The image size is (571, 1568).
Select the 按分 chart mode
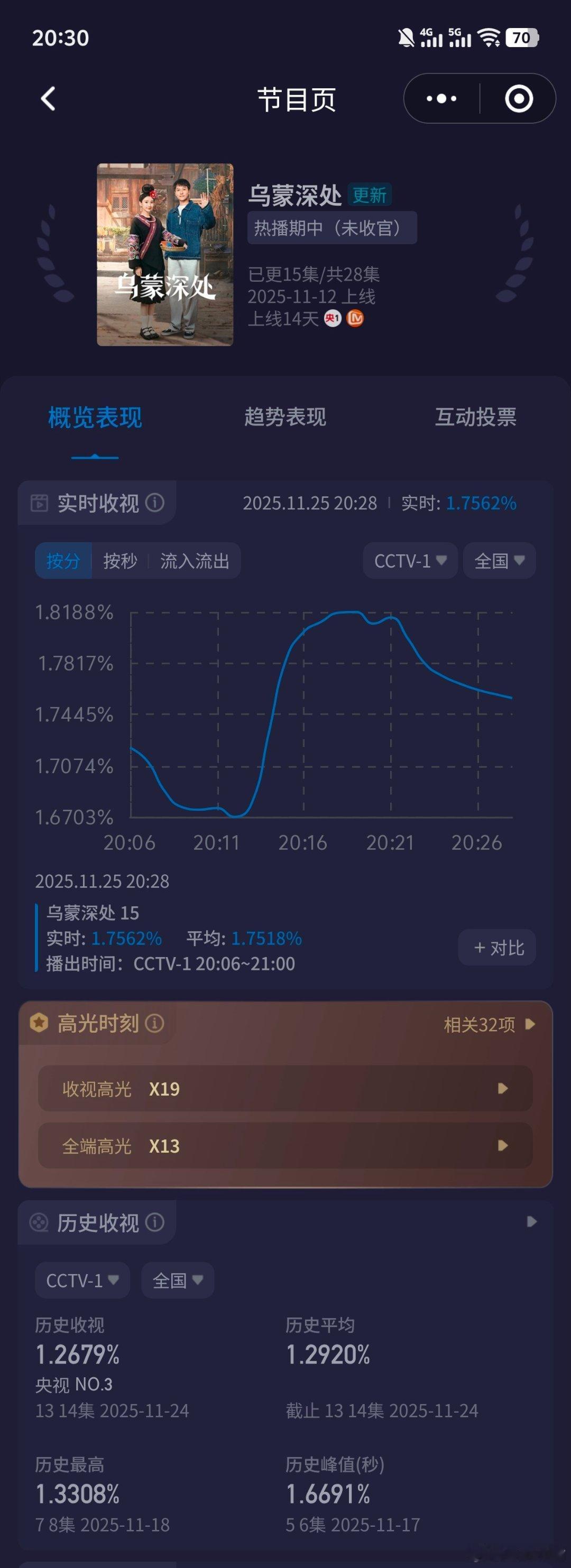tap(64, 561)
